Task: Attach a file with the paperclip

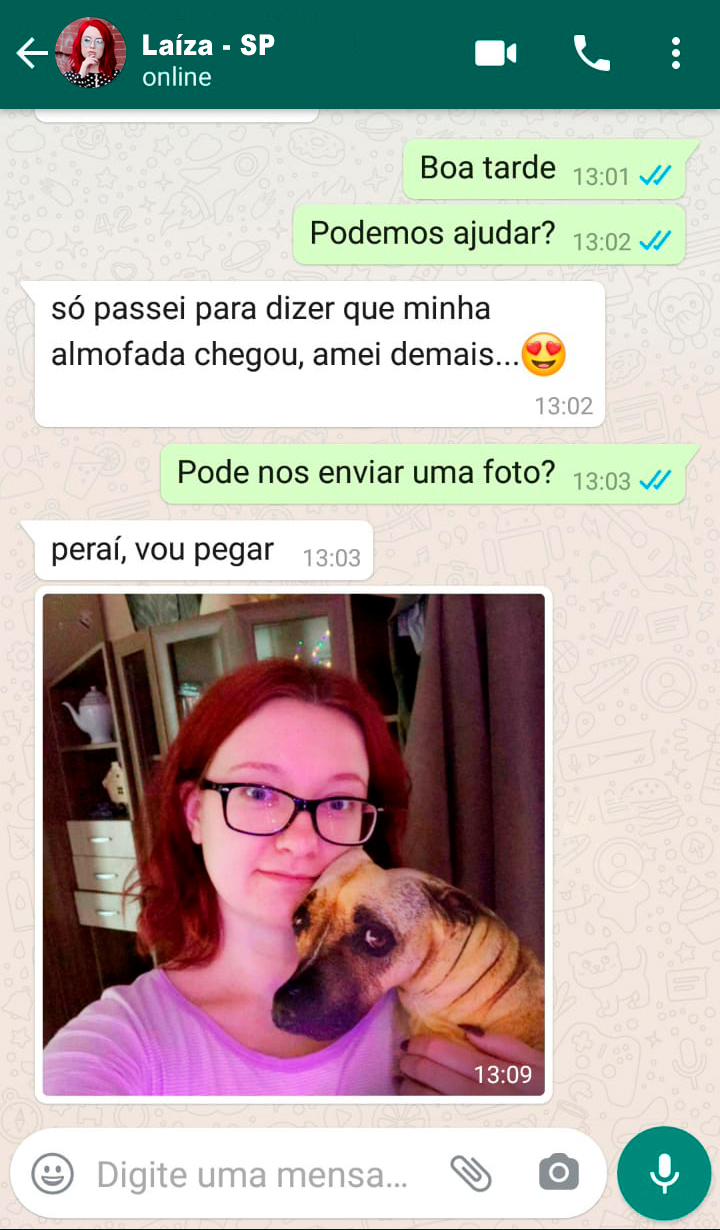Action: [471, 1173]
